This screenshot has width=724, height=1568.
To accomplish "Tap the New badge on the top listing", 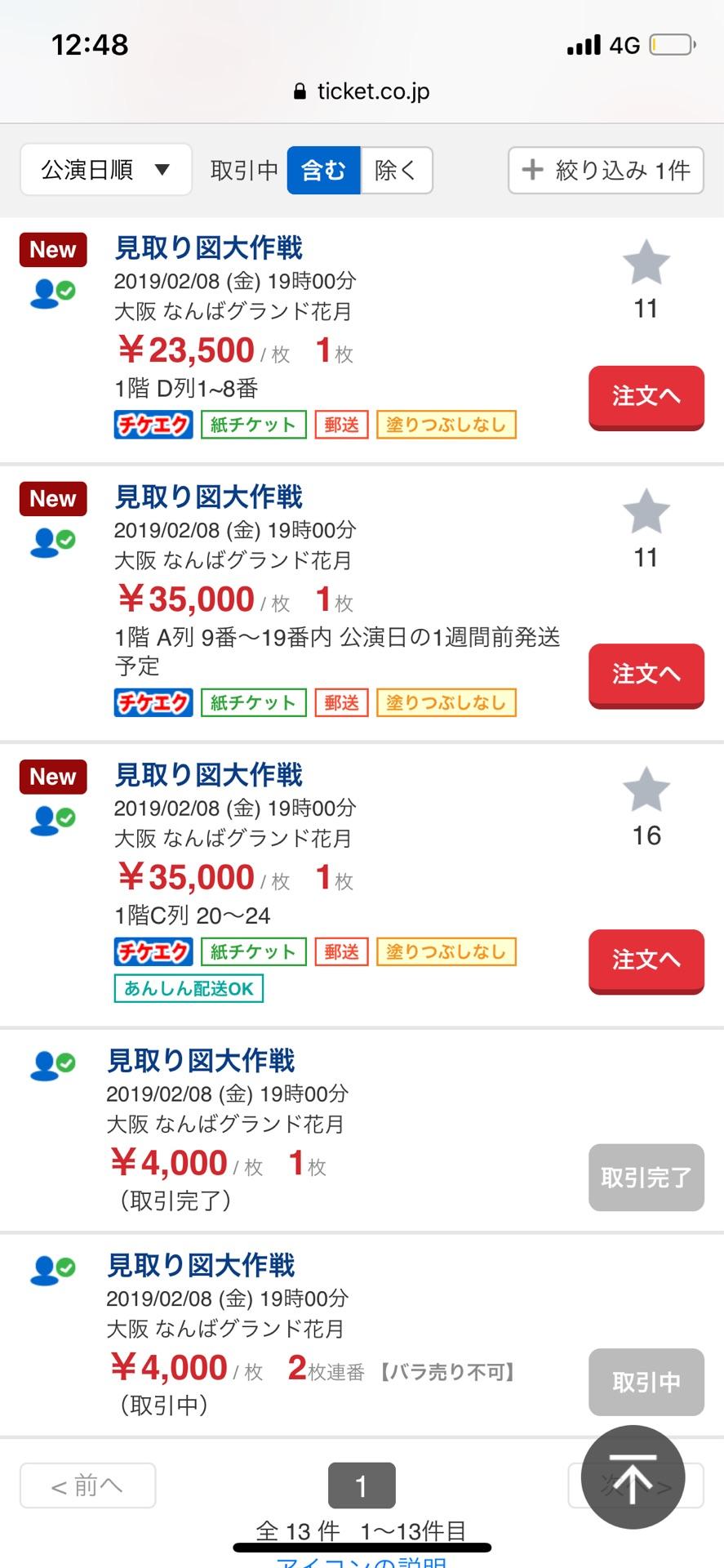I will click(51, 250).
